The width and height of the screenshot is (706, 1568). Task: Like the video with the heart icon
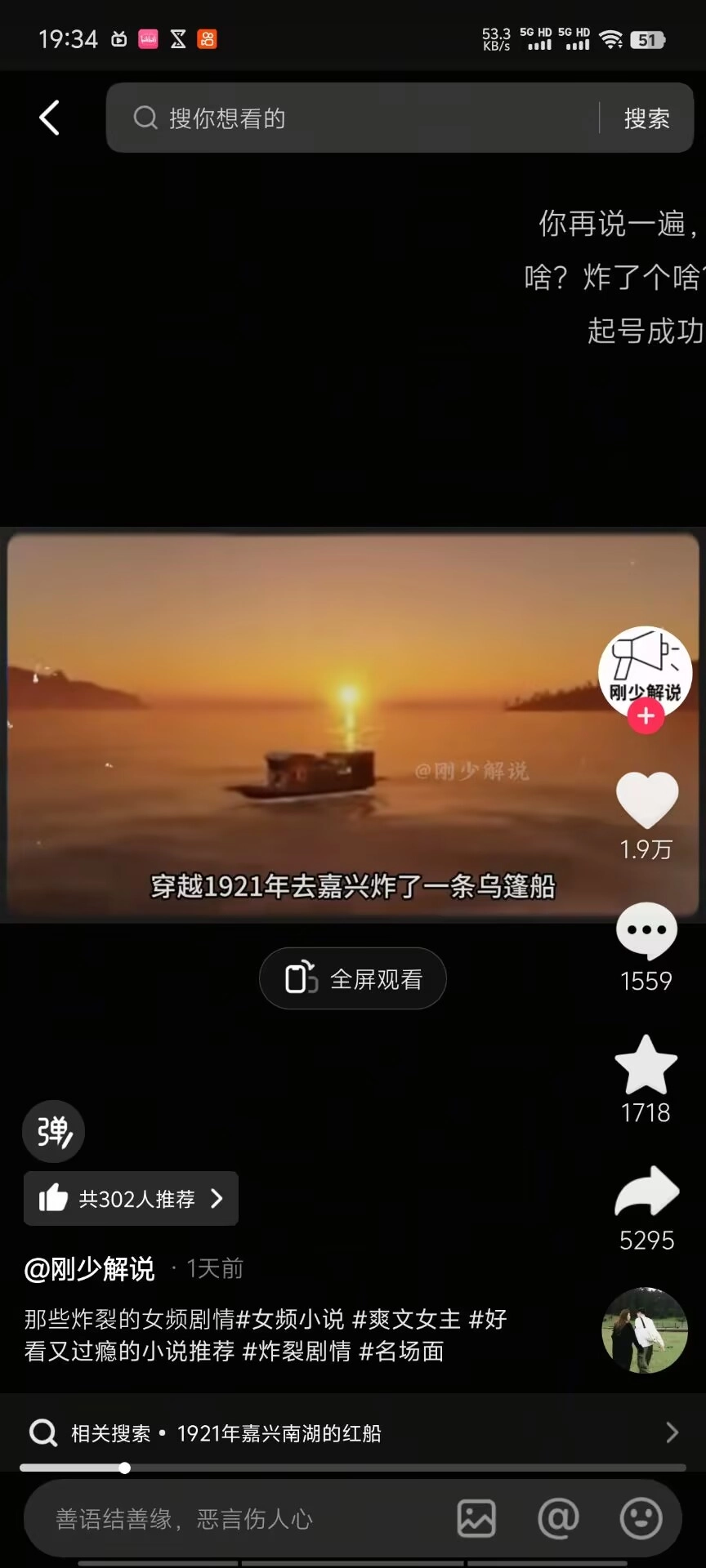click(646, 800)
